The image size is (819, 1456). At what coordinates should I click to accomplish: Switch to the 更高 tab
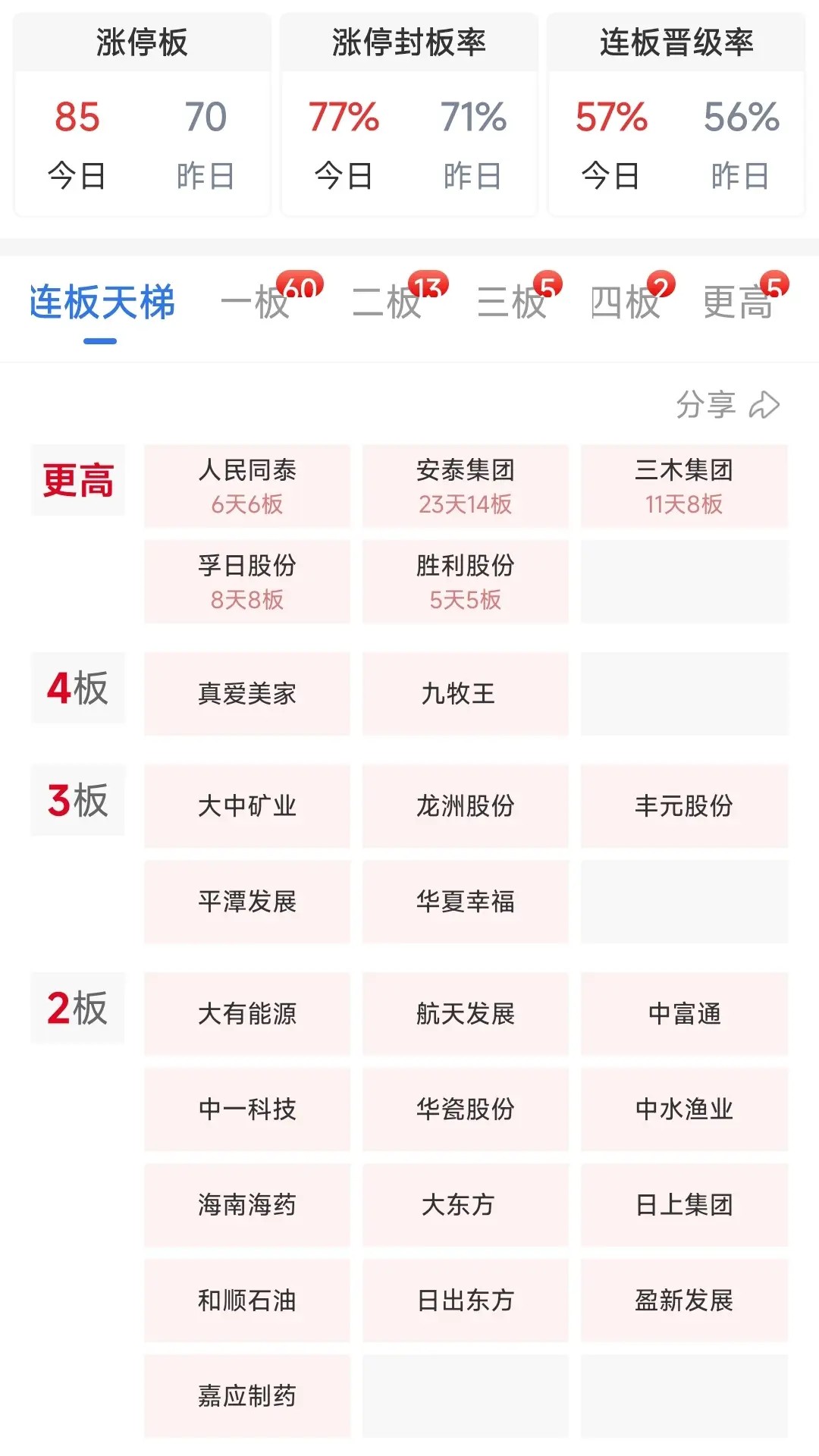[739, 303]
